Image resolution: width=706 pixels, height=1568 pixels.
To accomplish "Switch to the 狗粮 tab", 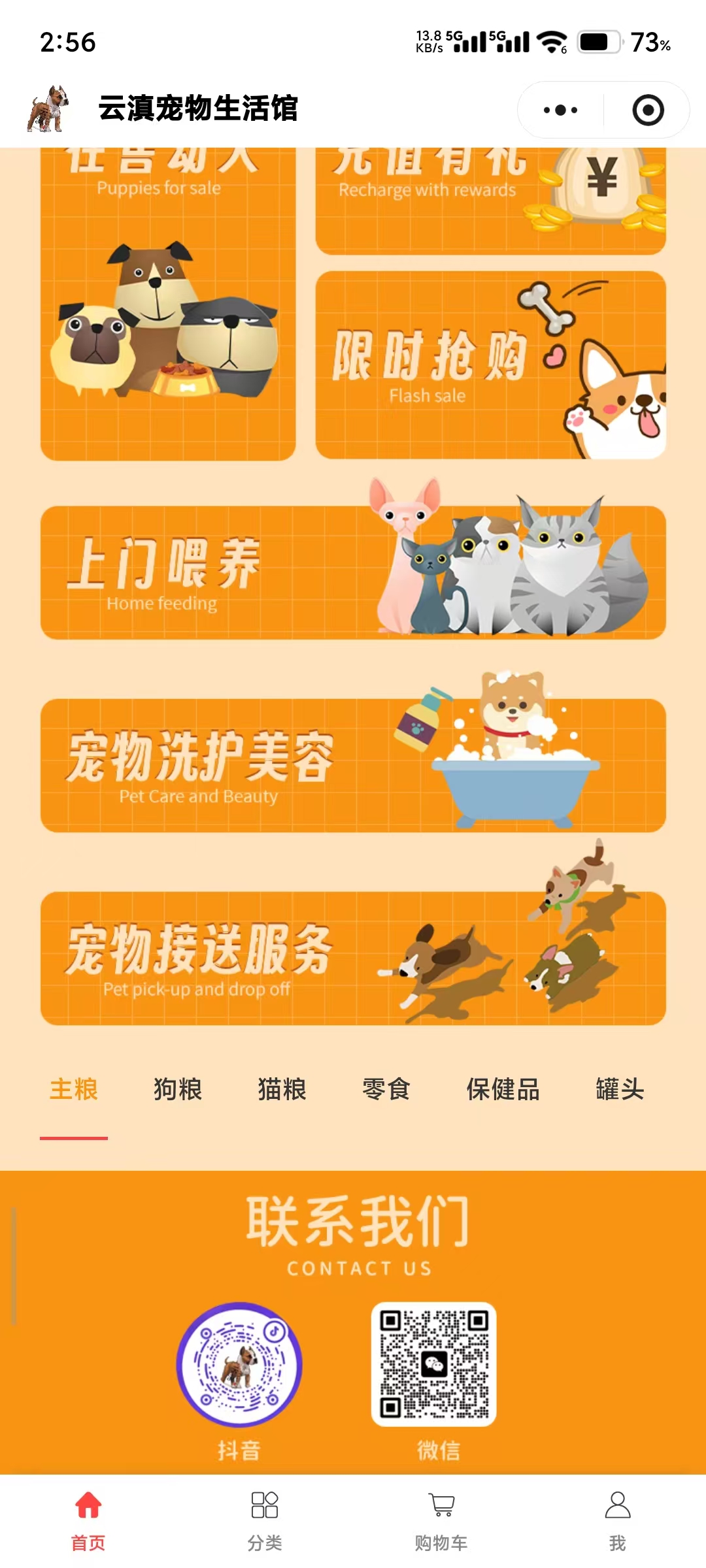I will (178, 1089).
